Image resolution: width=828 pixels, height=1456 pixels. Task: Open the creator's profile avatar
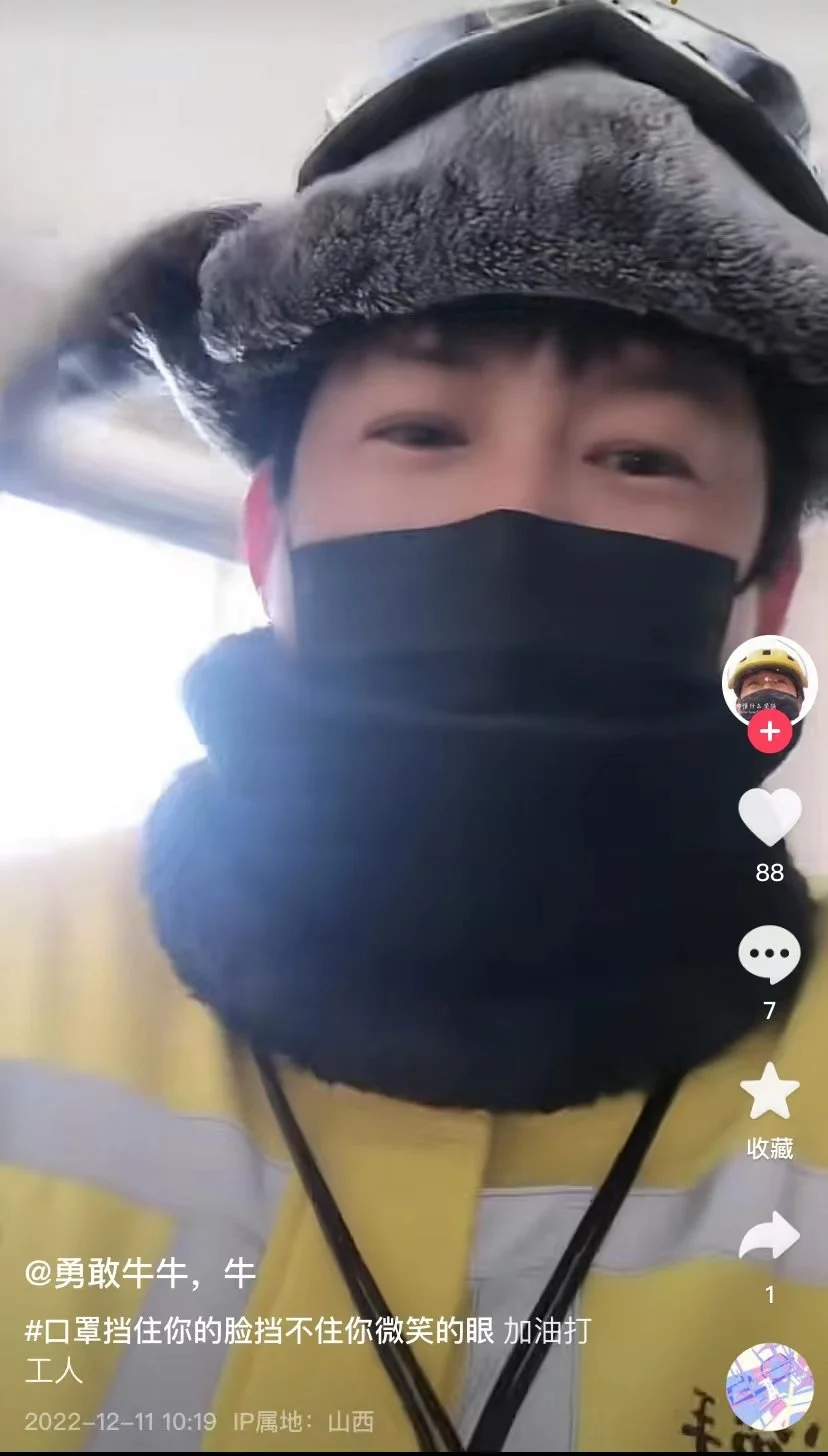pos(769,681)
